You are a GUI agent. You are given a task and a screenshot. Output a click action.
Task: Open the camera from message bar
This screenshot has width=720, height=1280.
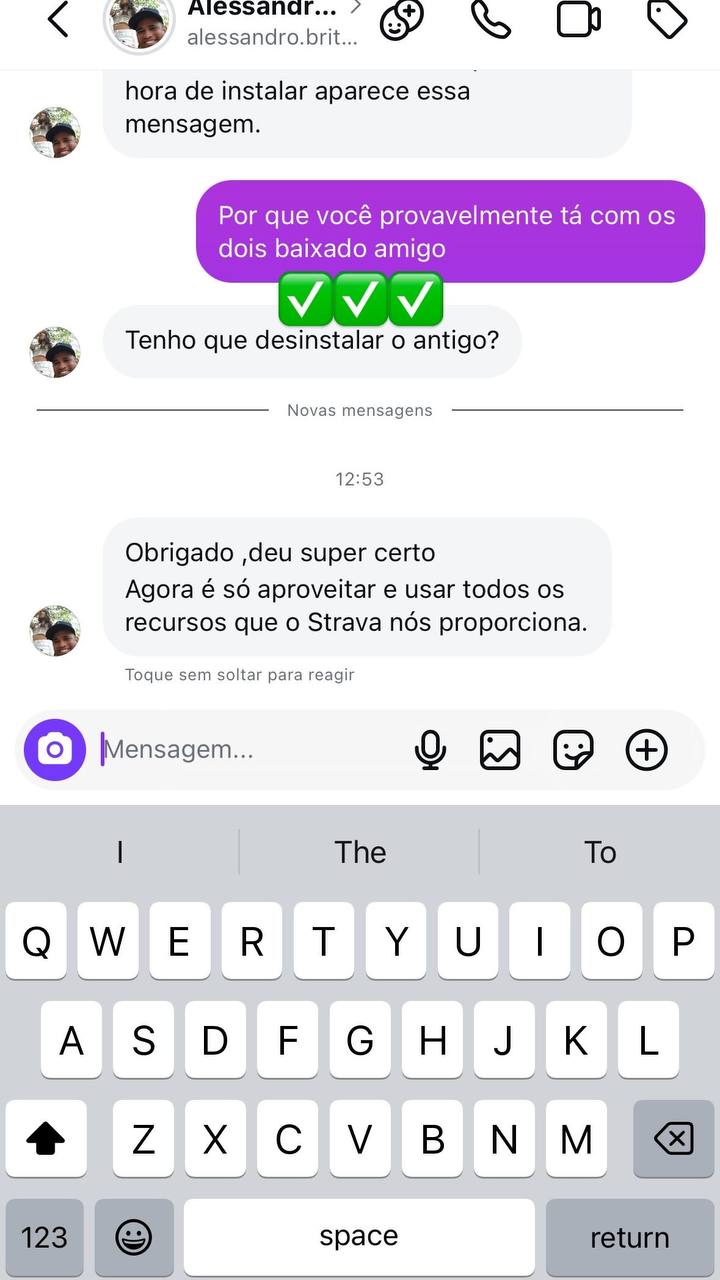coord(55,750)
